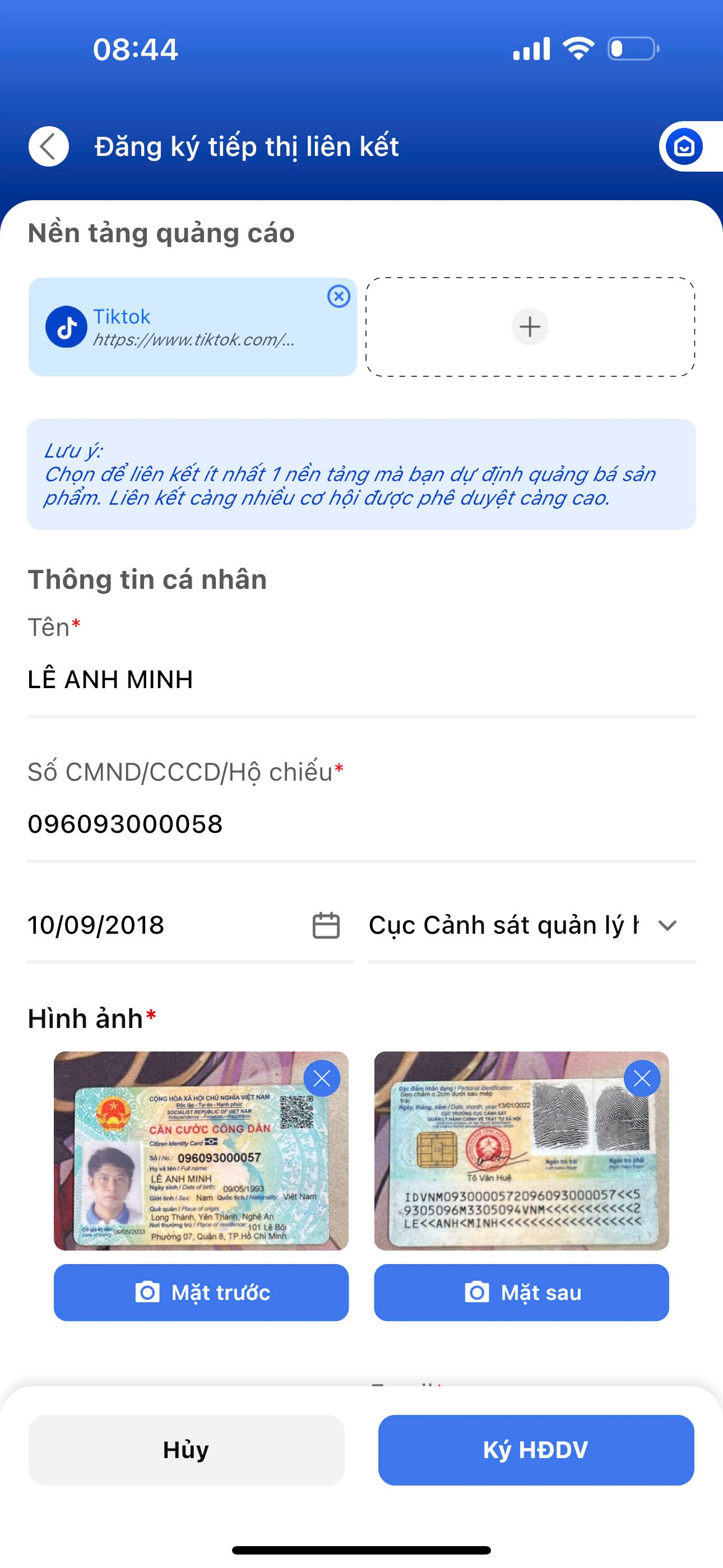Open the home shortcut icon
Screen dimensions: 723x1568
[x=684, y=146]
